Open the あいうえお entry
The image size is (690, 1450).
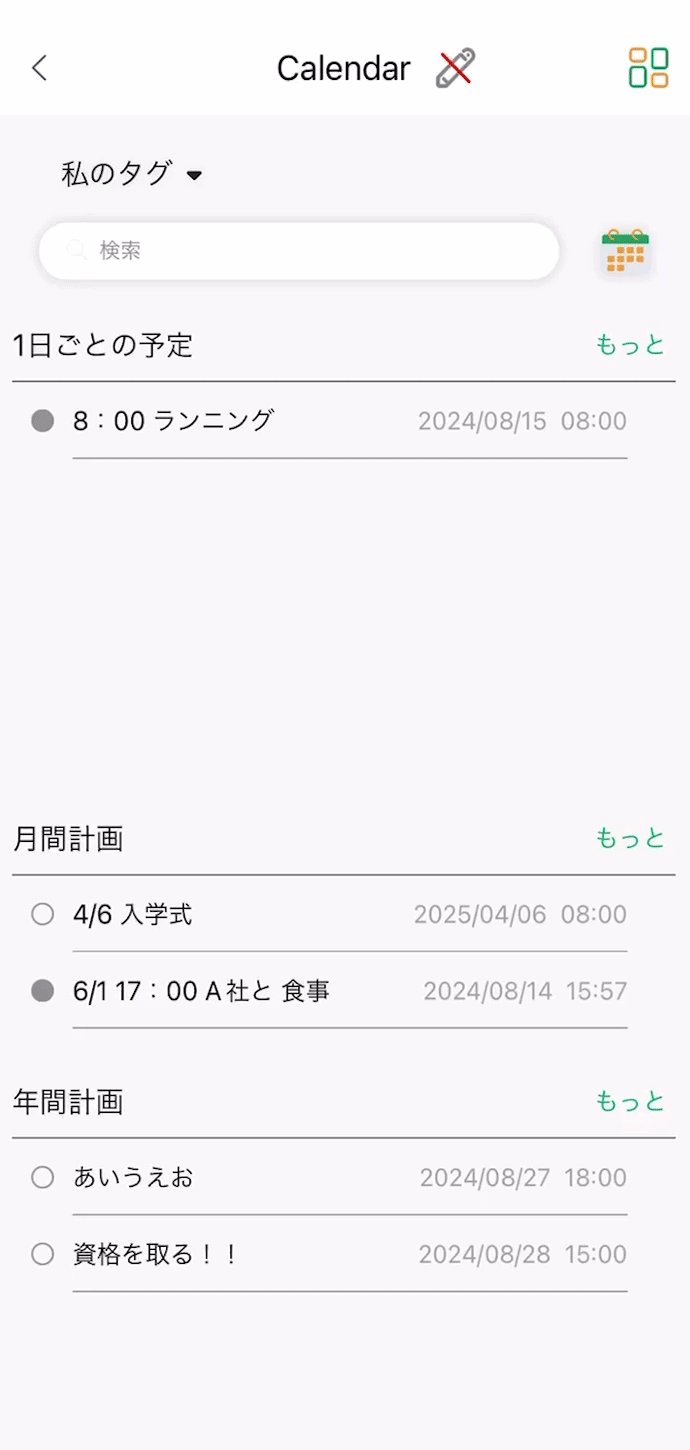133,1177
